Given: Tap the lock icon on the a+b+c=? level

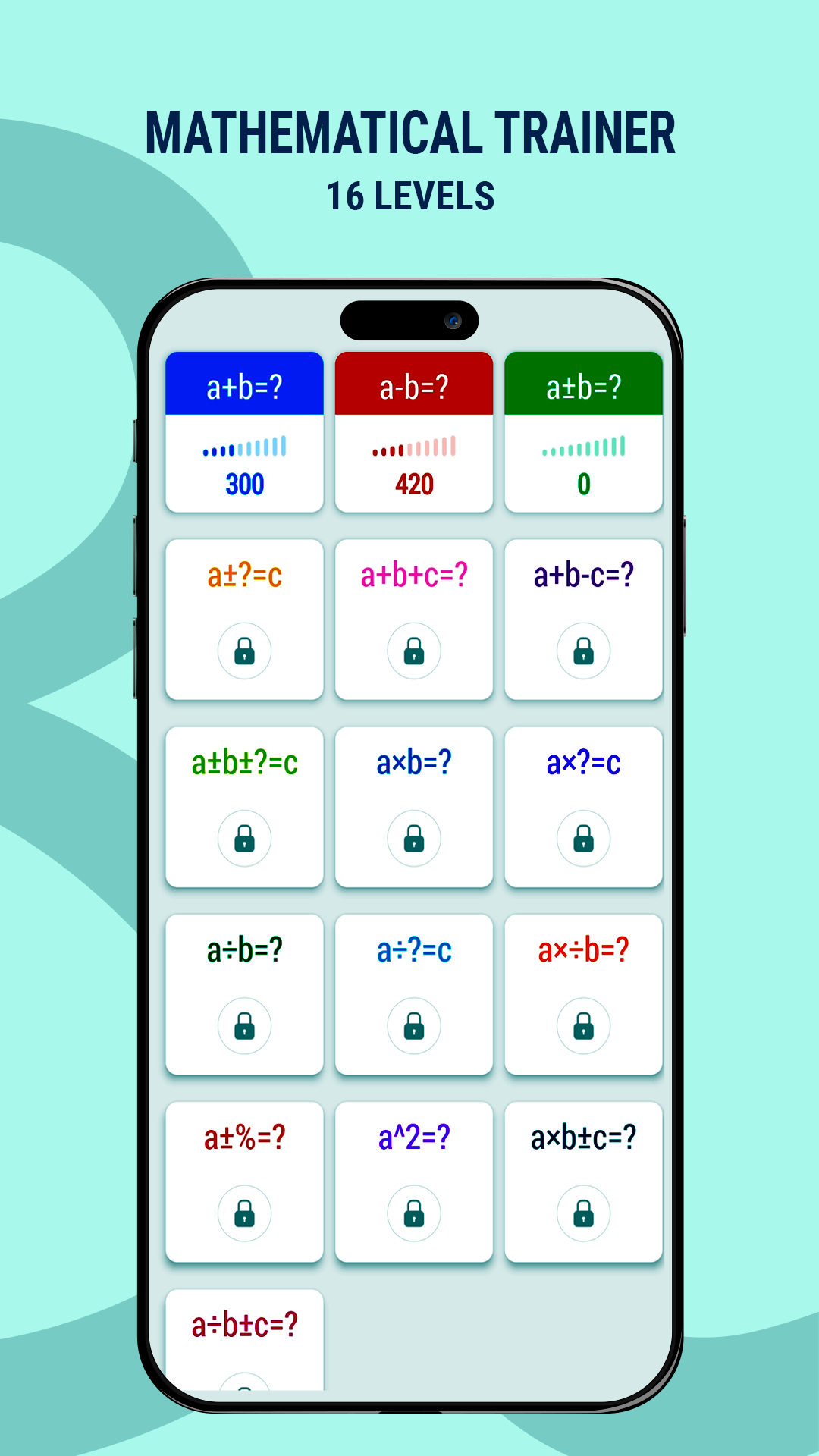Looking at the screenshot, I should [x=413, y=650].
